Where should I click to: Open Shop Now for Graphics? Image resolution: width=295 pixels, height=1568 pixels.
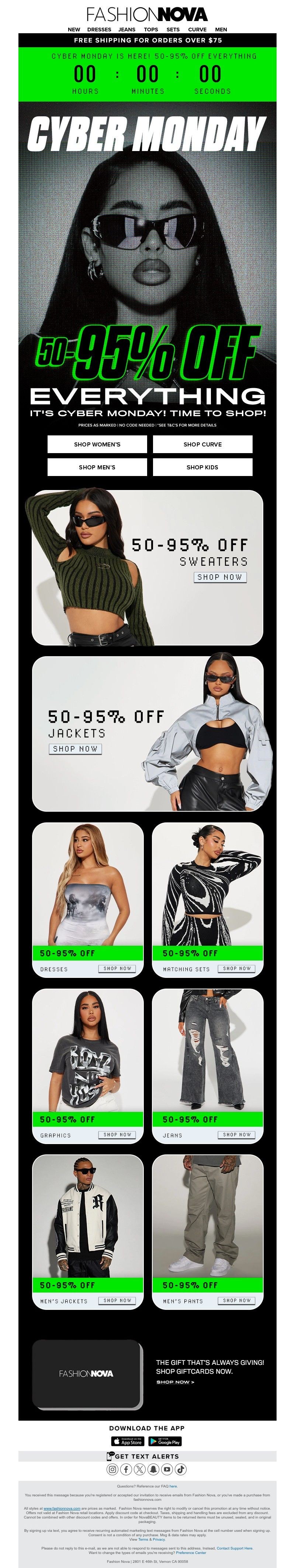(117, 1134)
